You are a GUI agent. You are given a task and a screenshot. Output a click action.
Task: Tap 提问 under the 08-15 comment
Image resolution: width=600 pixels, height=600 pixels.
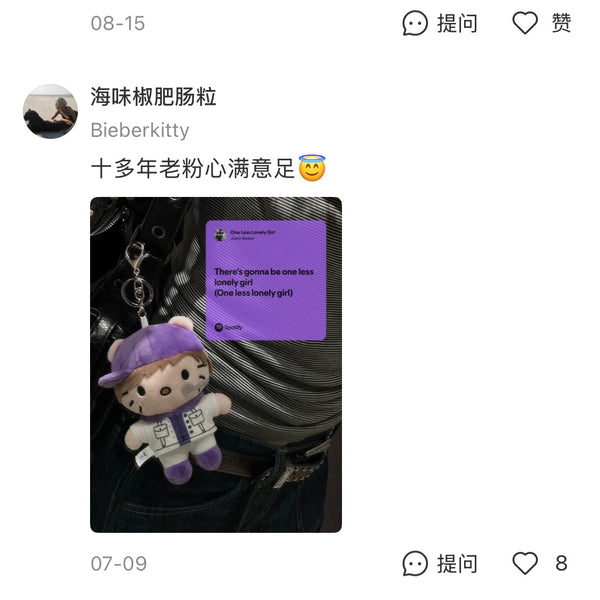[x=440, y=23]
